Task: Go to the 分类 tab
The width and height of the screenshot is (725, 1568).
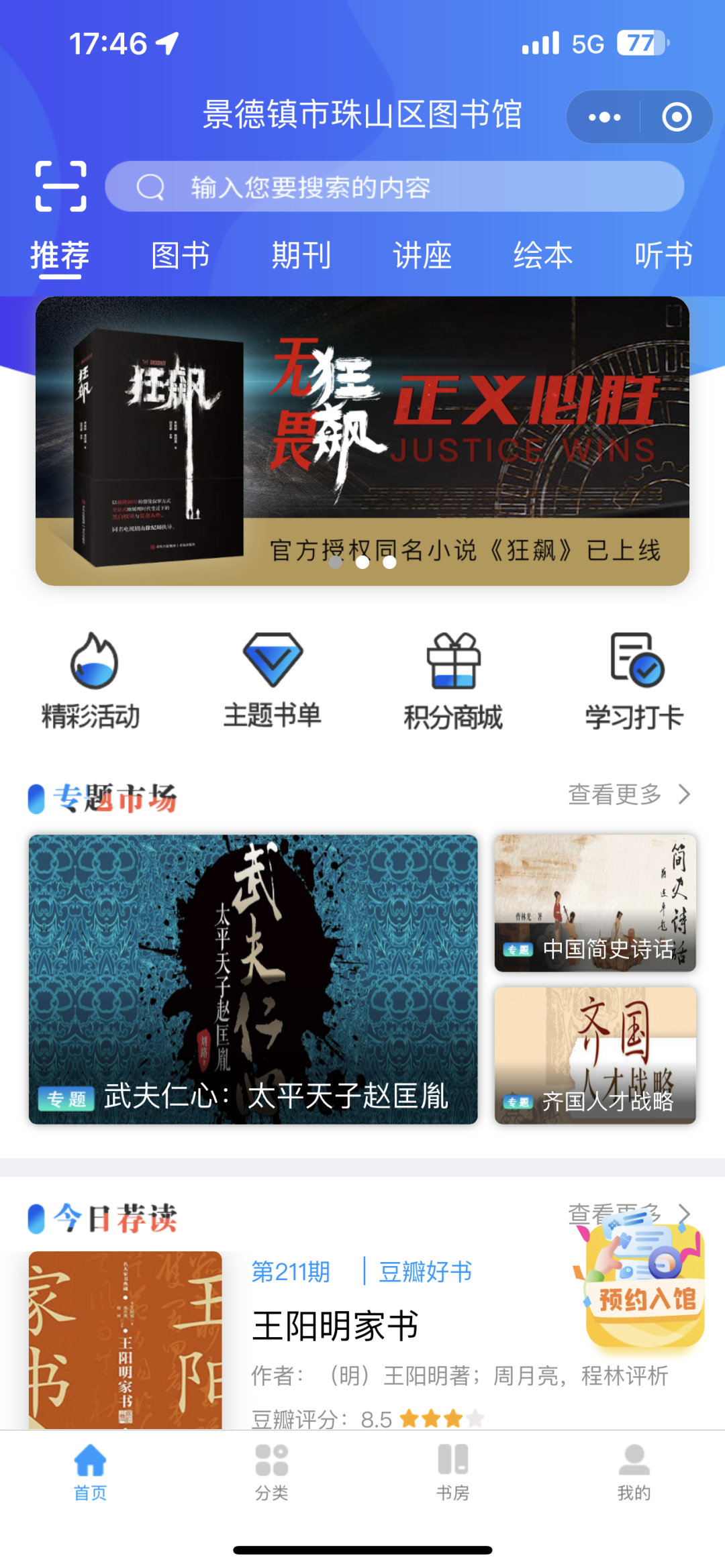Action: [272, 1472]
